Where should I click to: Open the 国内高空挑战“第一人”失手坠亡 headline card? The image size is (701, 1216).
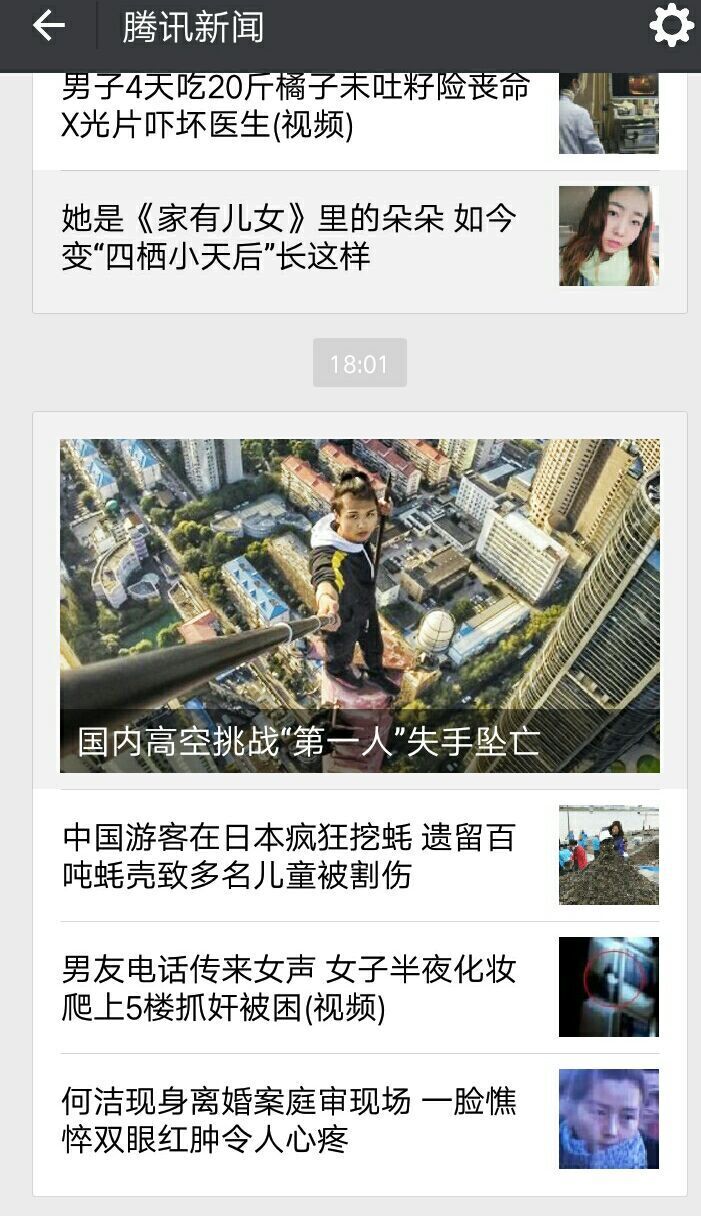click(359, 606)
